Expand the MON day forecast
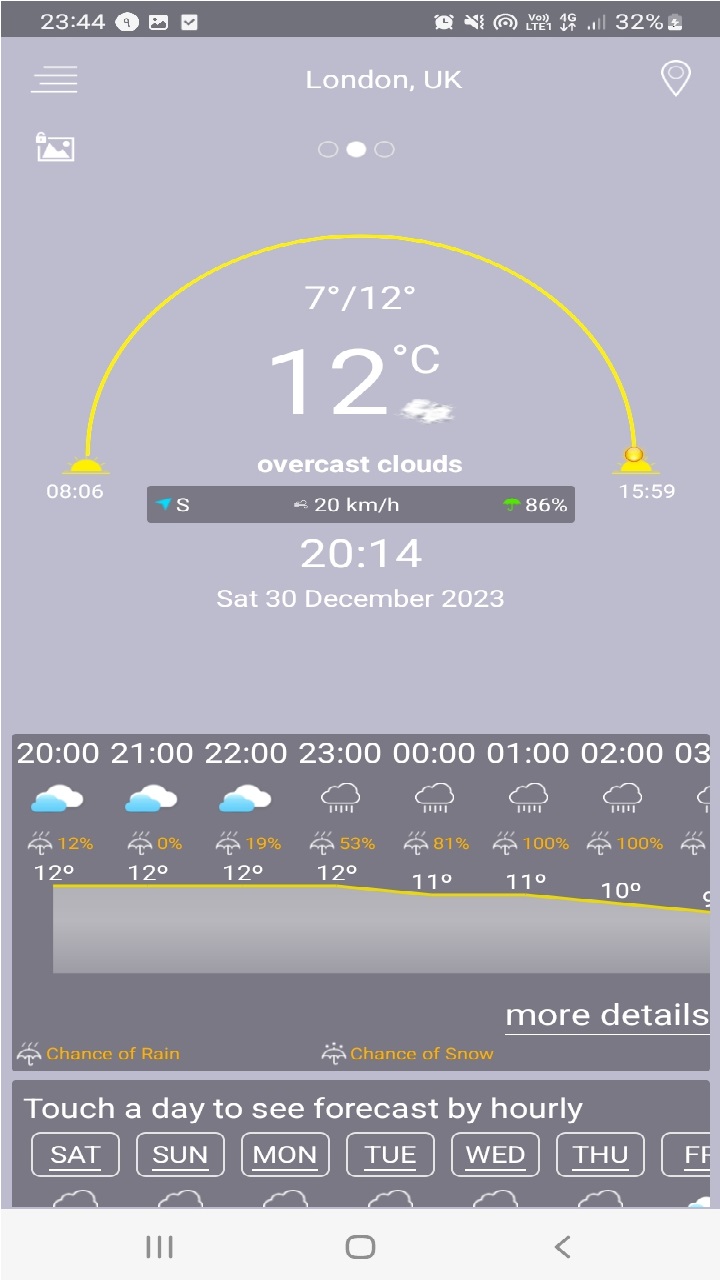 pos(284,1154)
